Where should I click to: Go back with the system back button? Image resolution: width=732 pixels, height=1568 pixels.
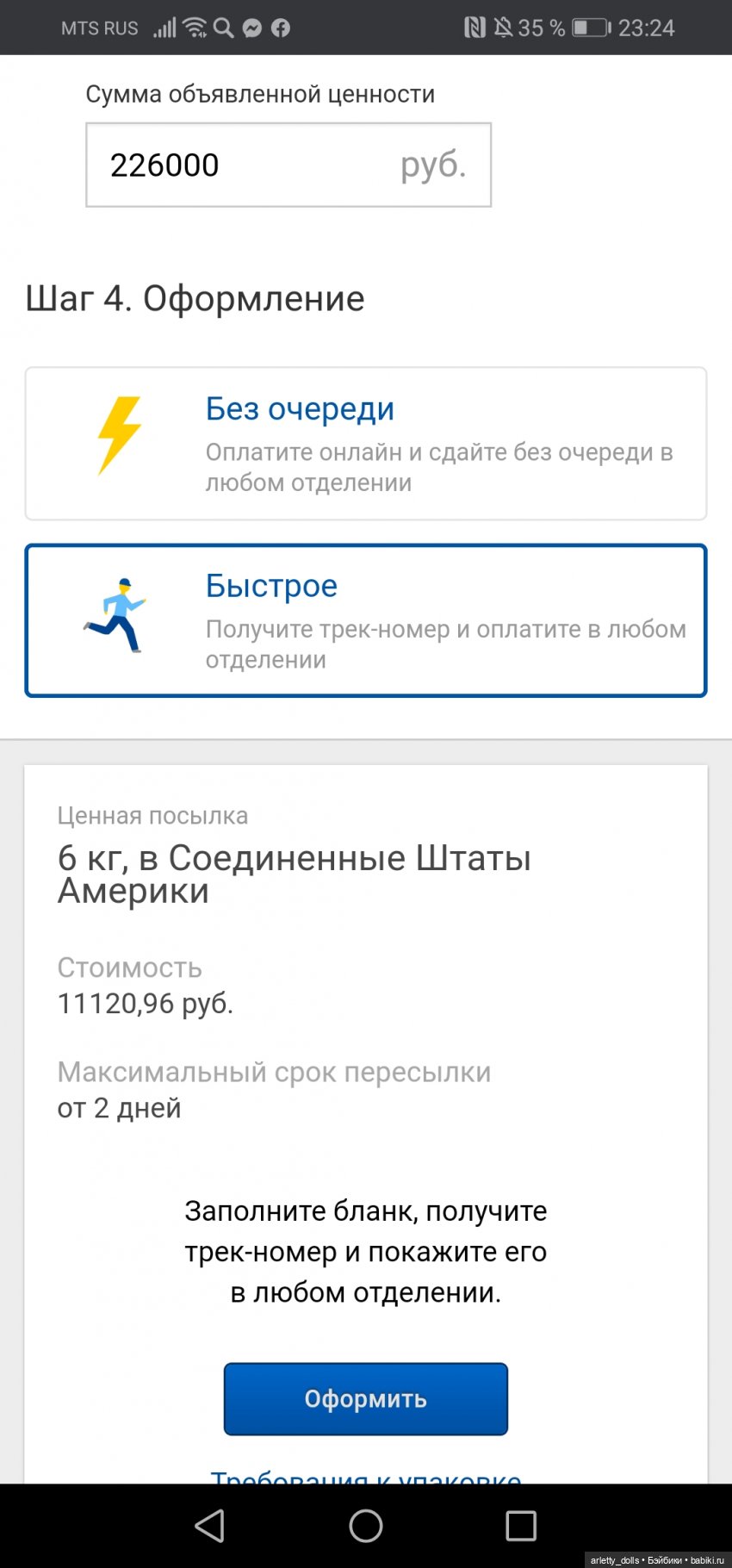click(210, 1525)
